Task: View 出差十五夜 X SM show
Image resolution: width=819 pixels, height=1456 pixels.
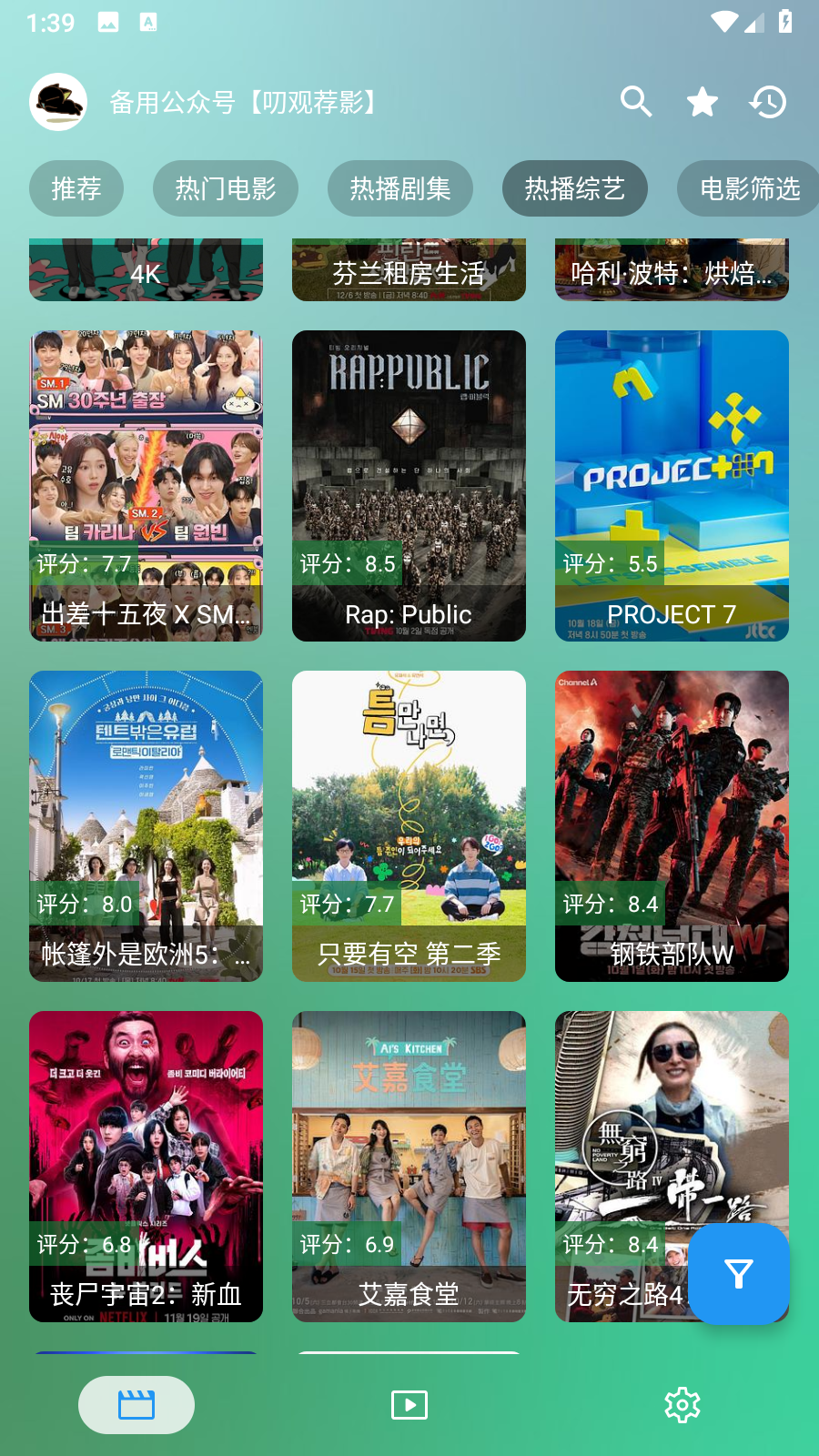Action: (146, 486)
